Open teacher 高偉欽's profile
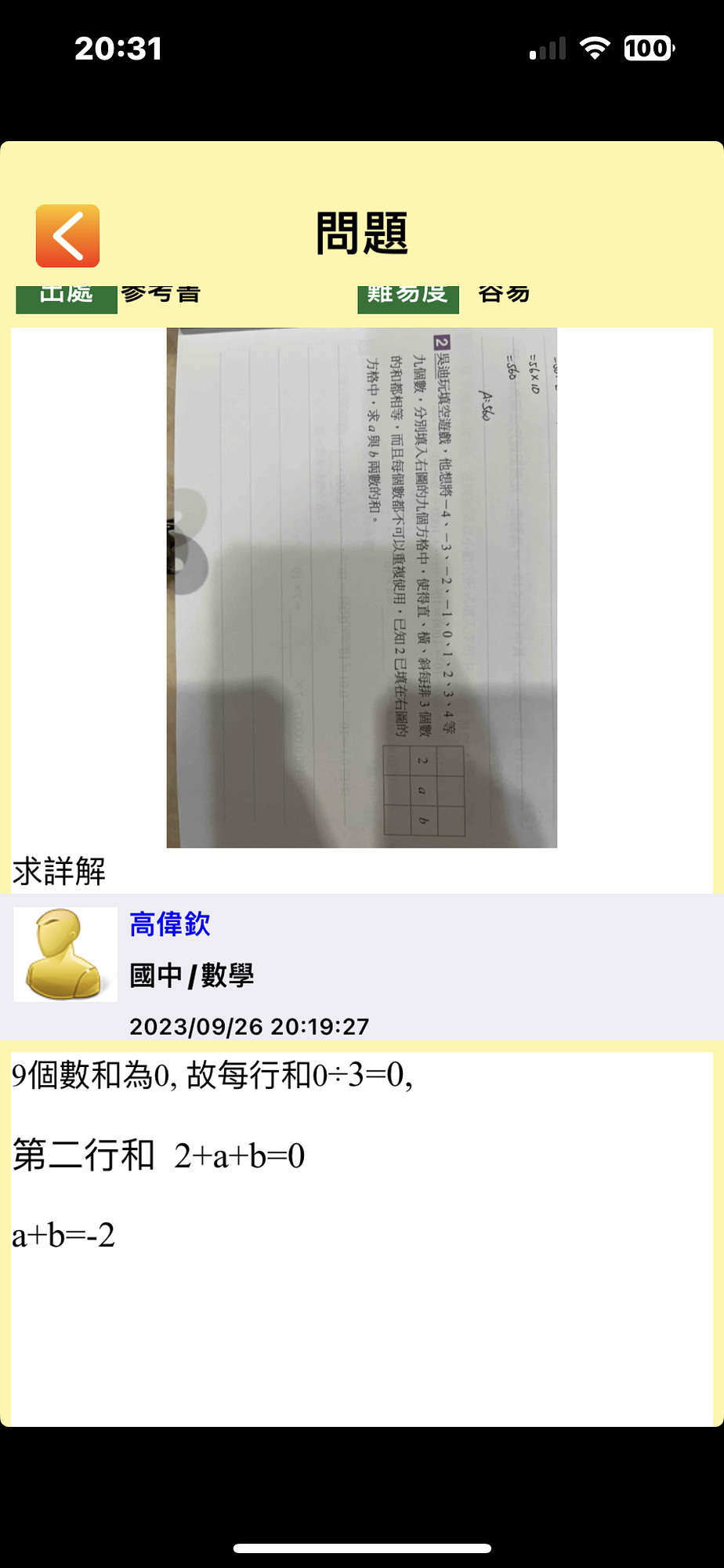Screen dimensions: 724x1568 pos(170,924)
